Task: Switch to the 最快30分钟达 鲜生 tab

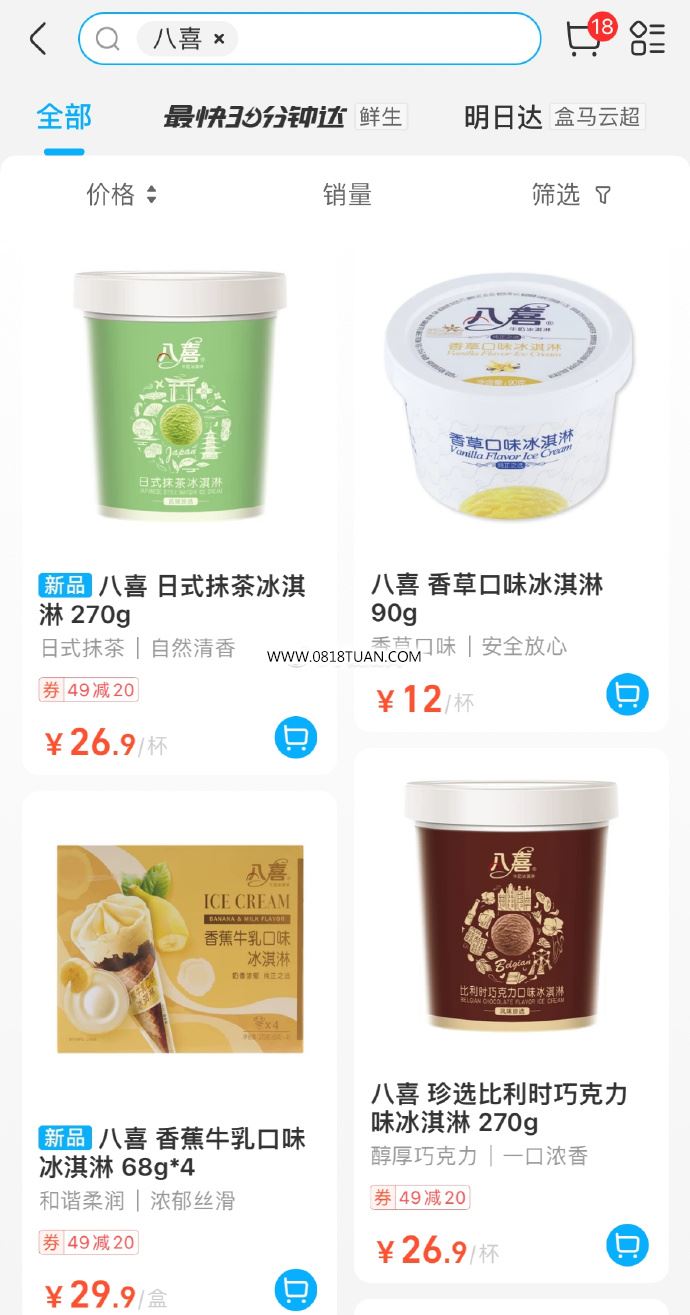Action: click(x=284, y=117)
